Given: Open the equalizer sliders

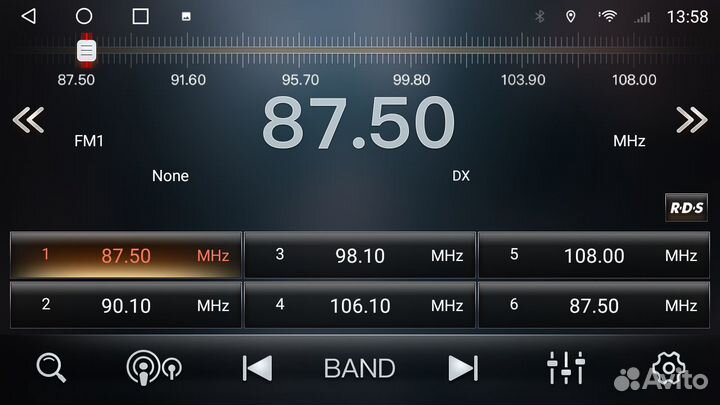Looking at the screenshot, I should 566,368.
